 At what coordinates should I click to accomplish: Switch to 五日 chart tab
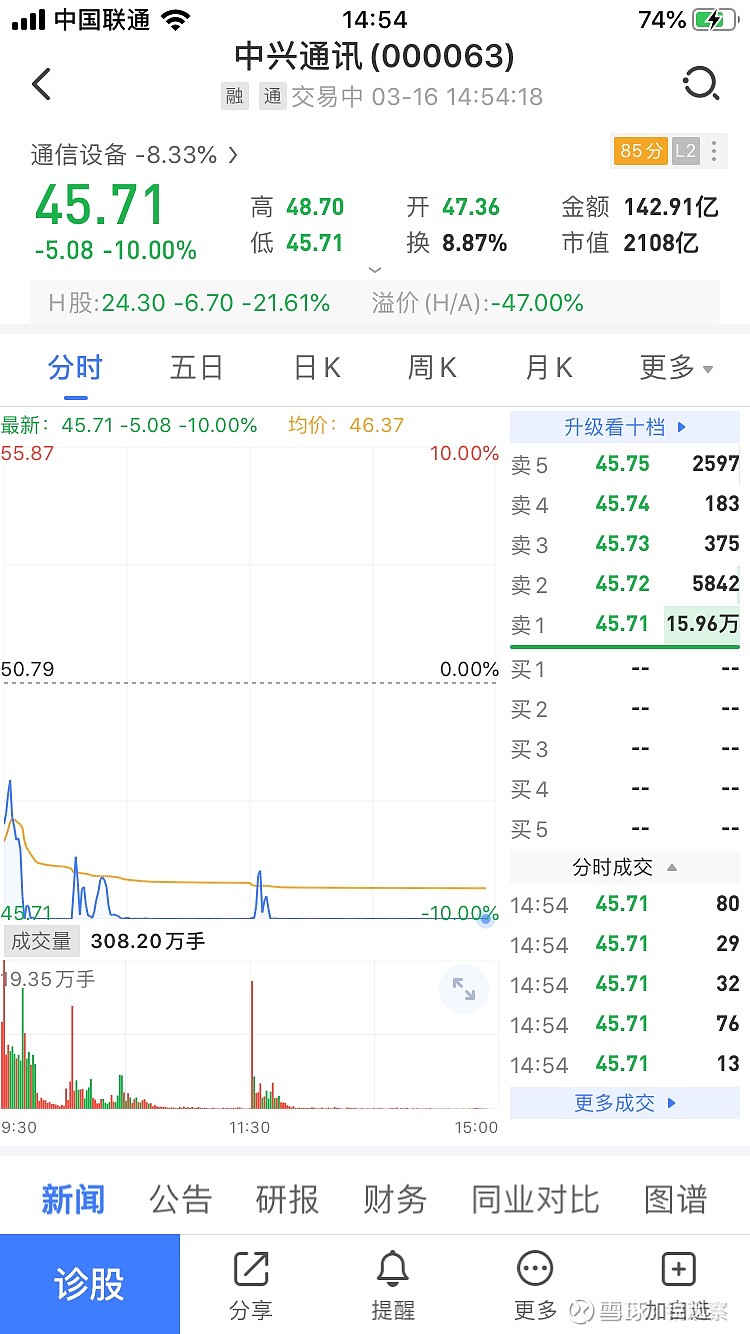[x=196, y=368]
